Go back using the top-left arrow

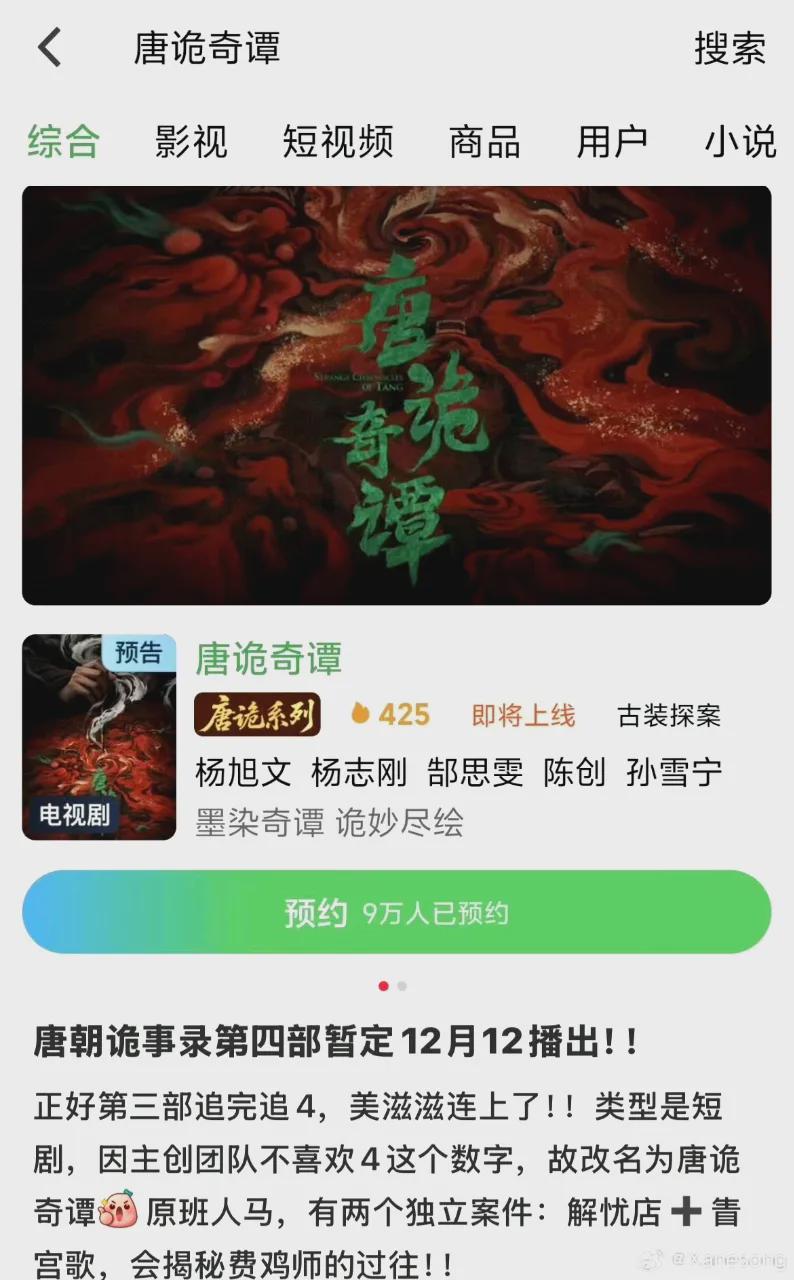[x=50, y=48]
